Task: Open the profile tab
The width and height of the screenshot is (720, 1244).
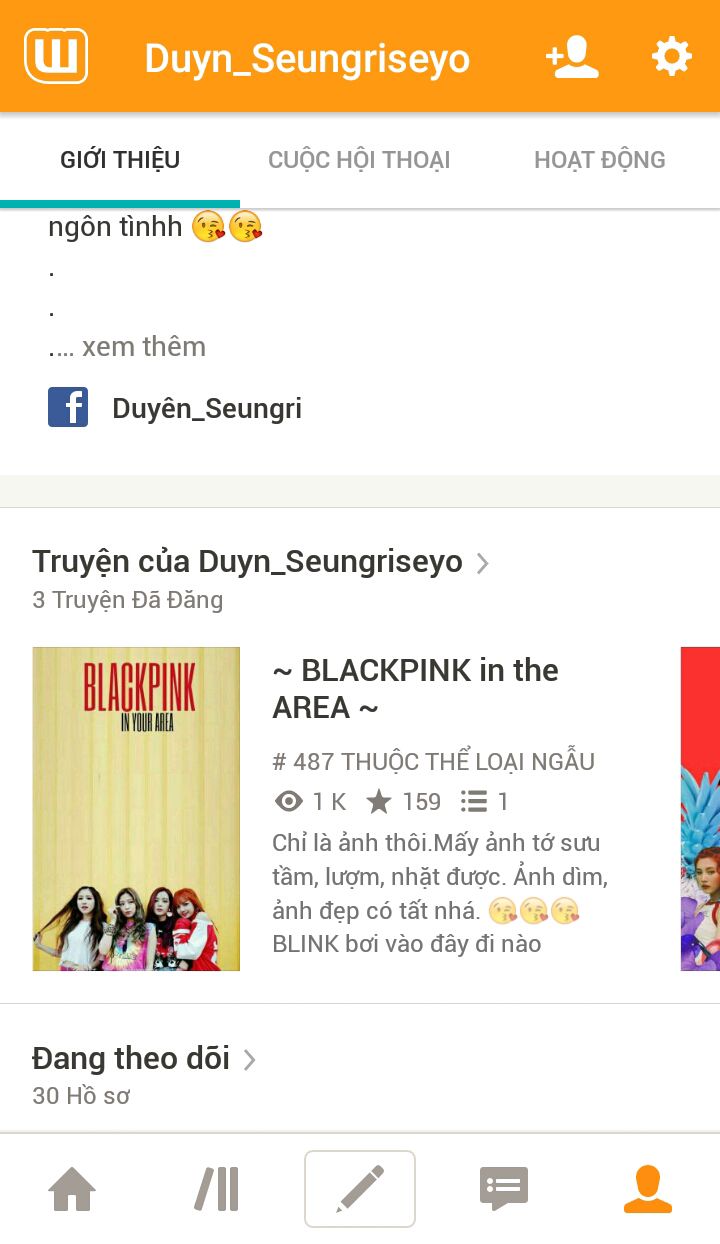Action: click(648, 1189)
